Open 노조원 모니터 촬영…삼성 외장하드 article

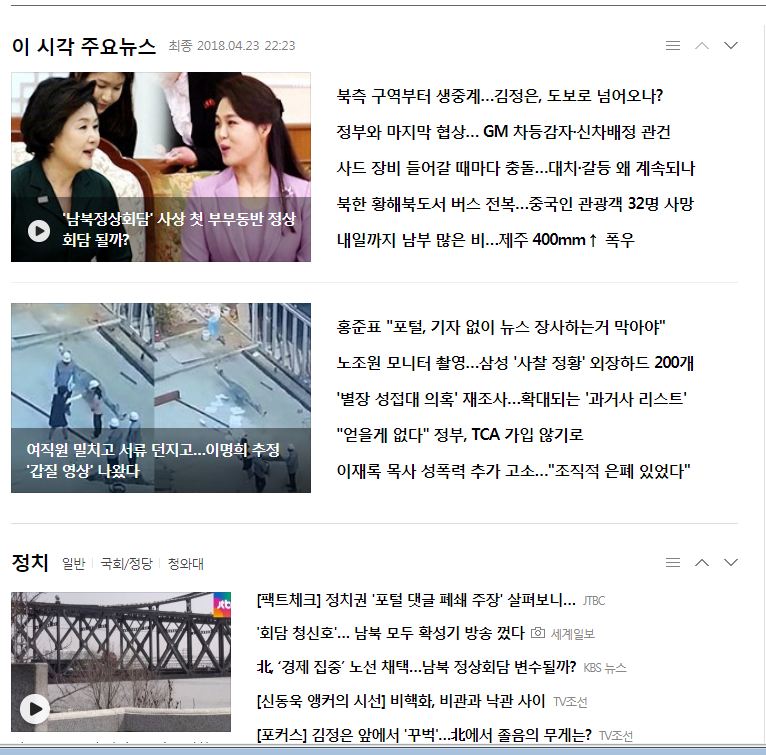pyautogui.click(x=515, y=363)
